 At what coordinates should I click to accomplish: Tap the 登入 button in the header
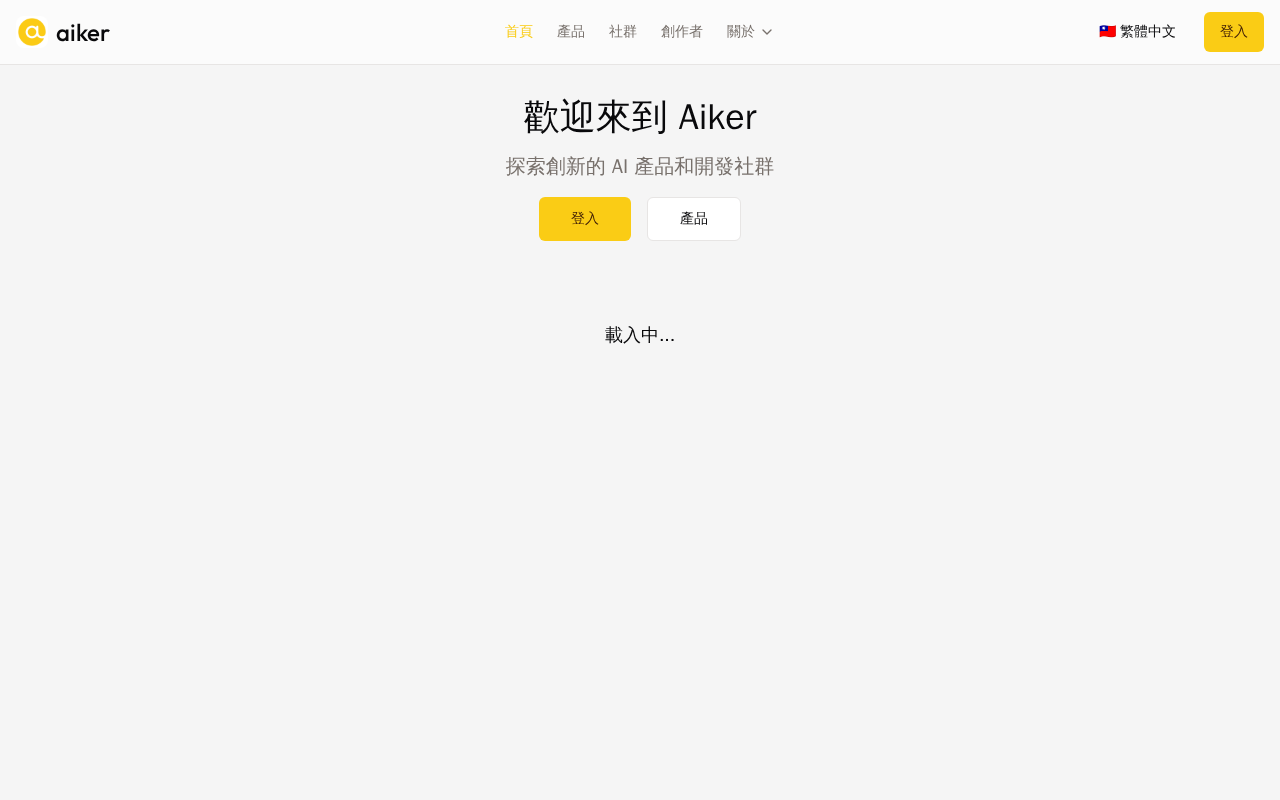[x=1233, y=31]
